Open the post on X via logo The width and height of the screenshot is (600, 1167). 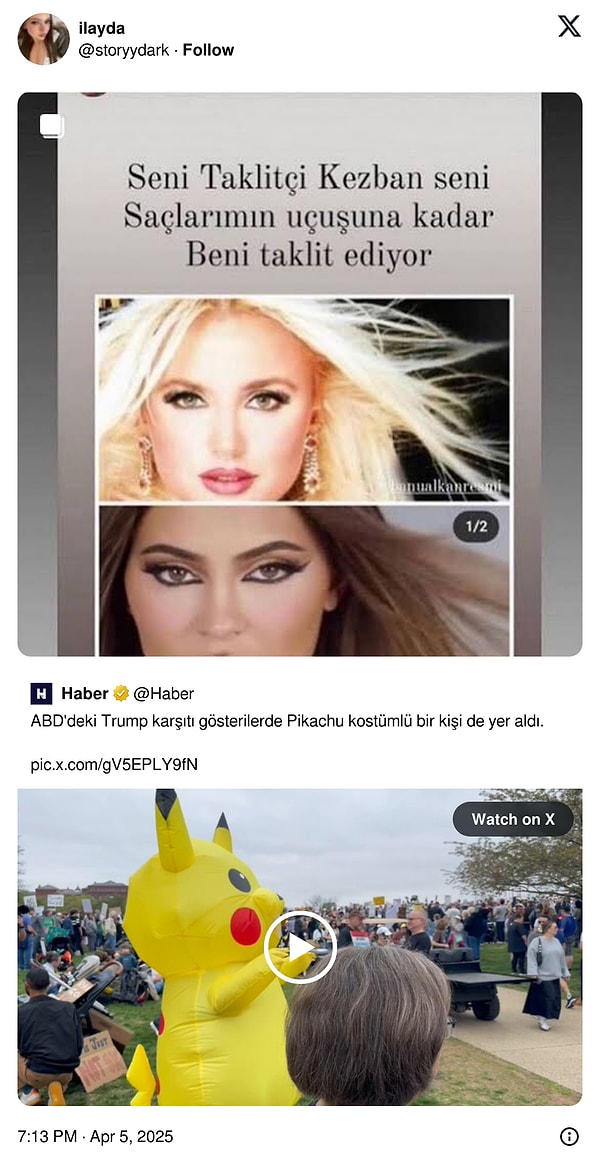[569, 27]
